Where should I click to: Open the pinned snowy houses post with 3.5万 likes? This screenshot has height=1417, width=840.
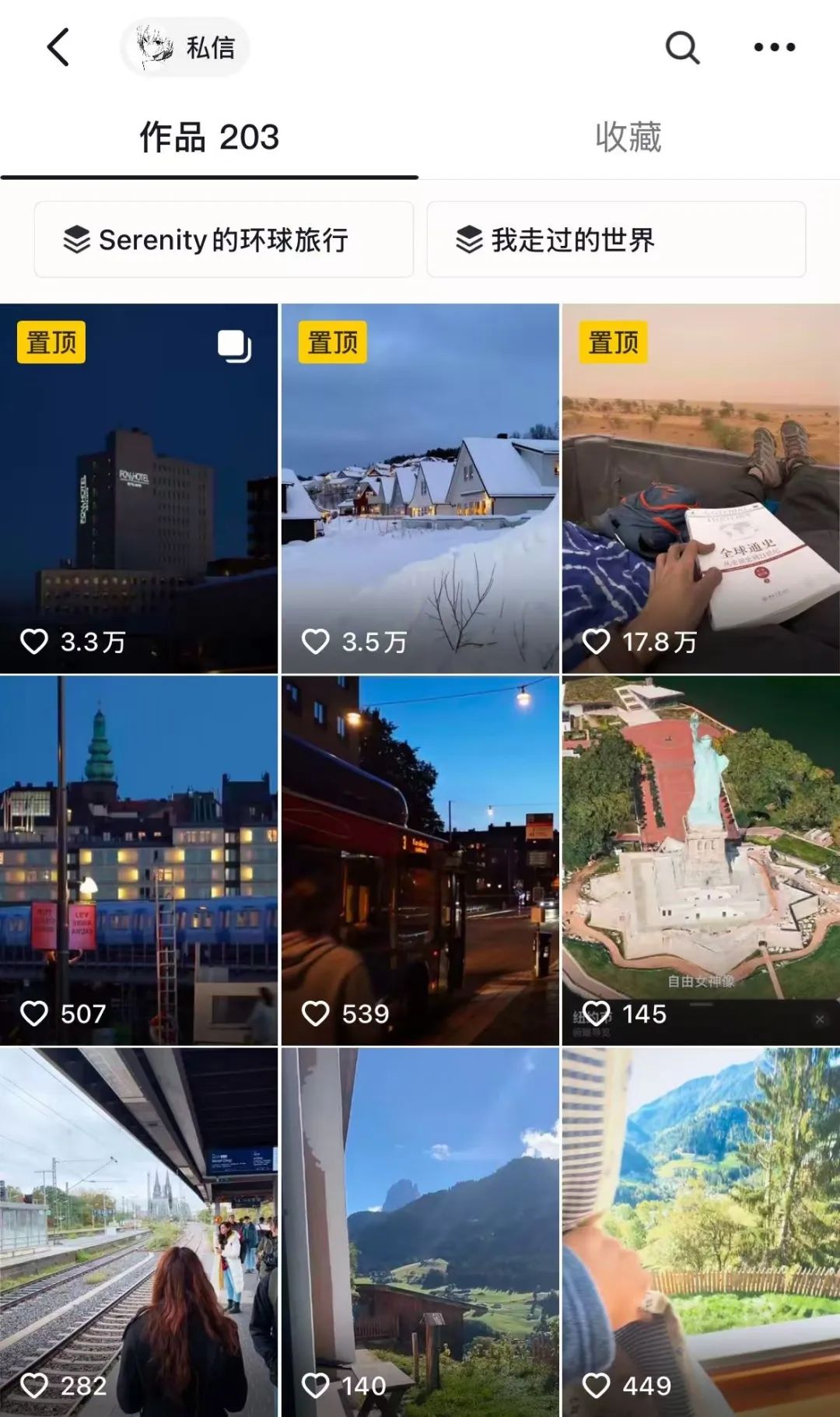click(420, 488)
